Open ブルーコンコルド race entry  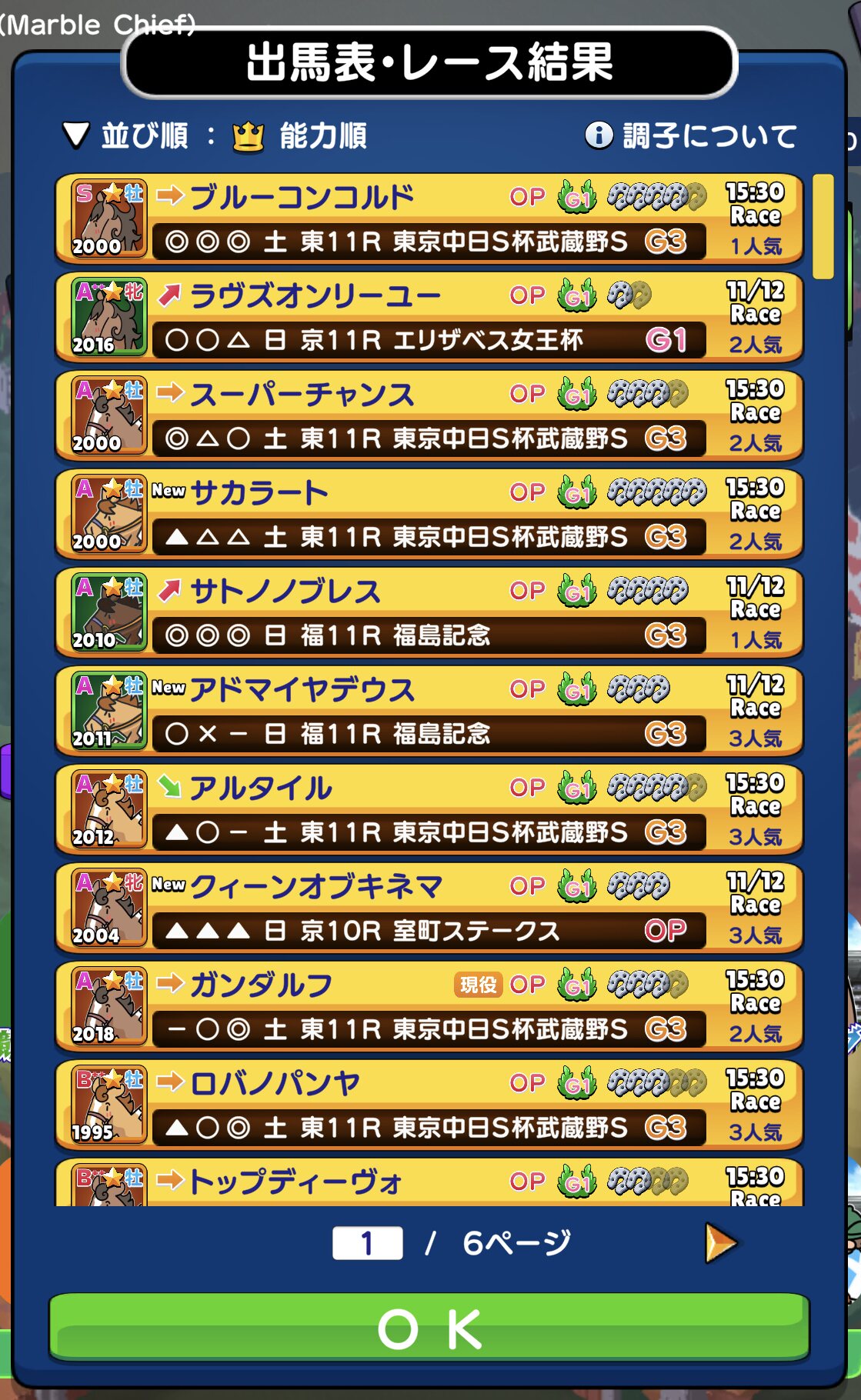tap(429, 219)
